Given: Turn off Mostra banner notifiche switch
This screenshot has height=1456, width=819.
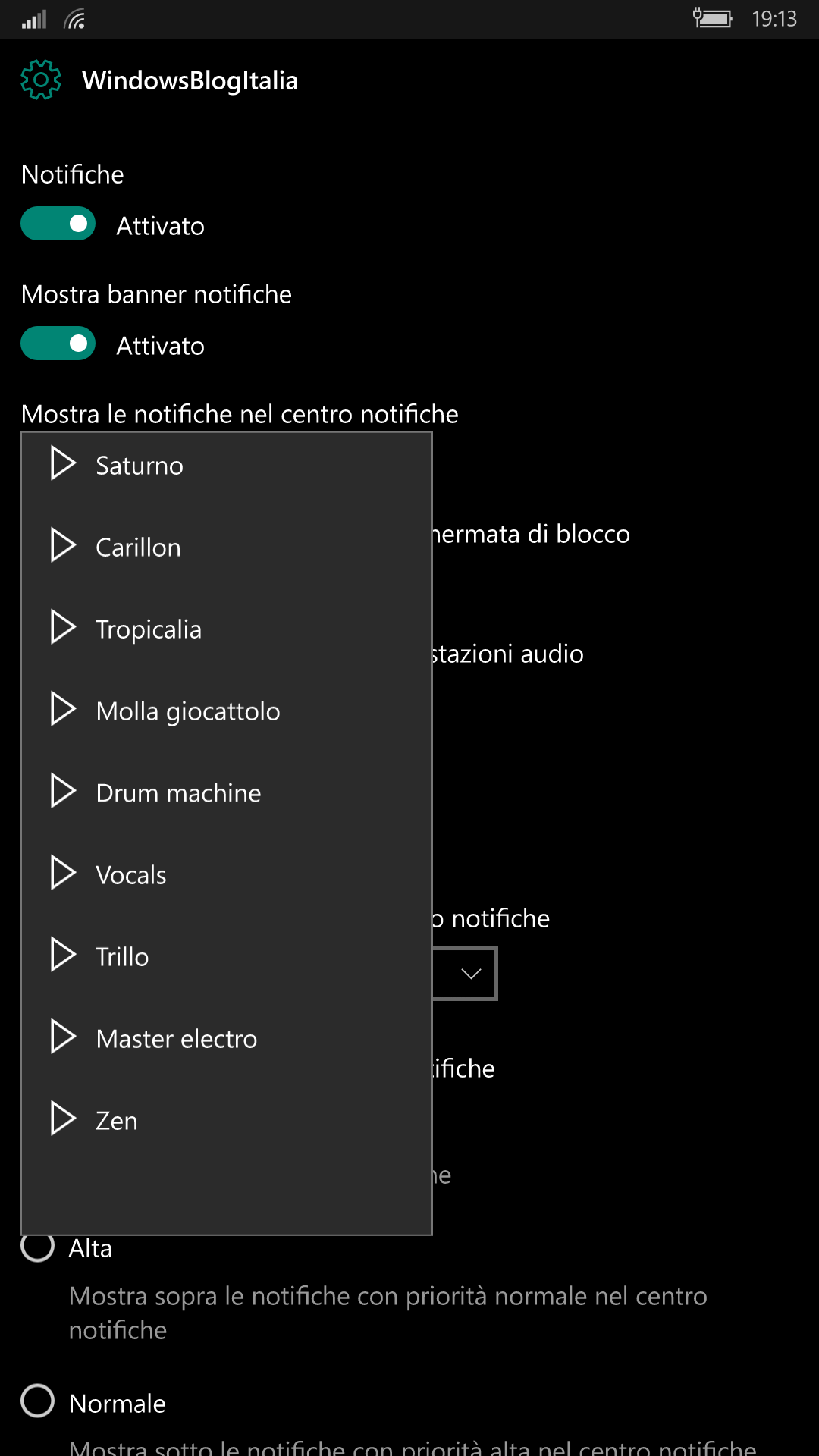Looking at the screenshot, I should click(x=58, y=344).
